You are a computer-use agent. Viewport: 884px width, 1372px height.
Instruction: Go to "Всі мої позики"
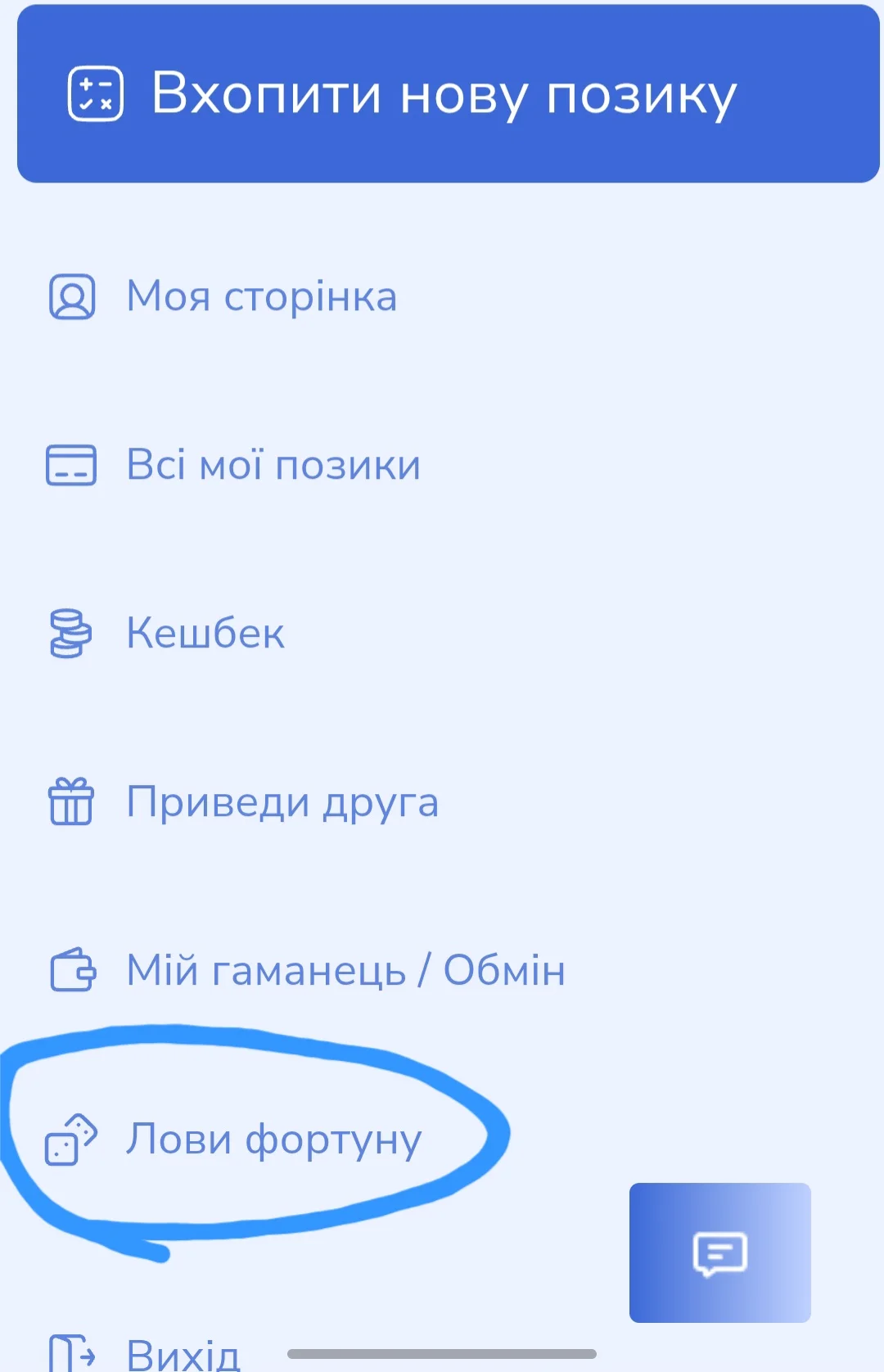coord(273,465)
